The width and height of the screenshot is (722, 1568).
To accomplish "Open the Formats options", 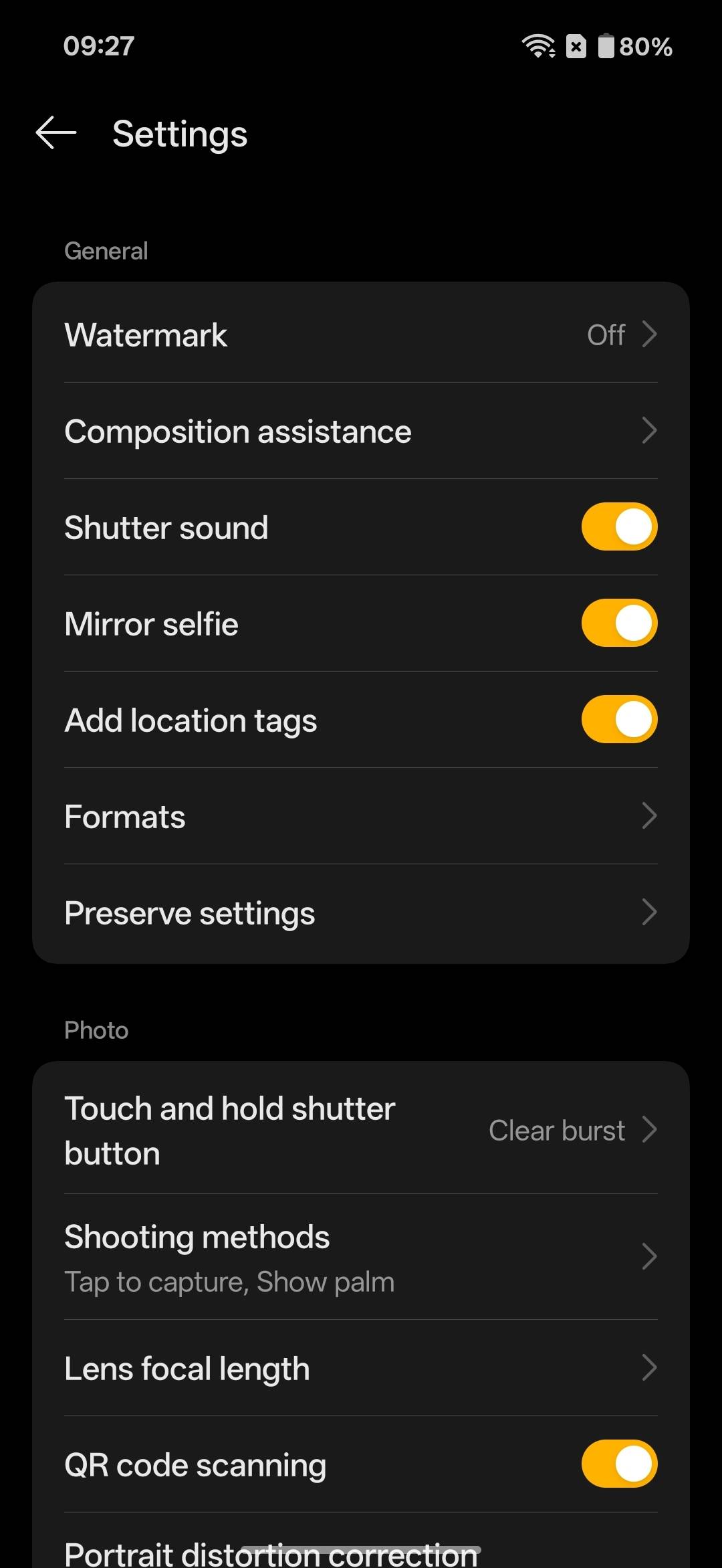I will coord(361,816).
